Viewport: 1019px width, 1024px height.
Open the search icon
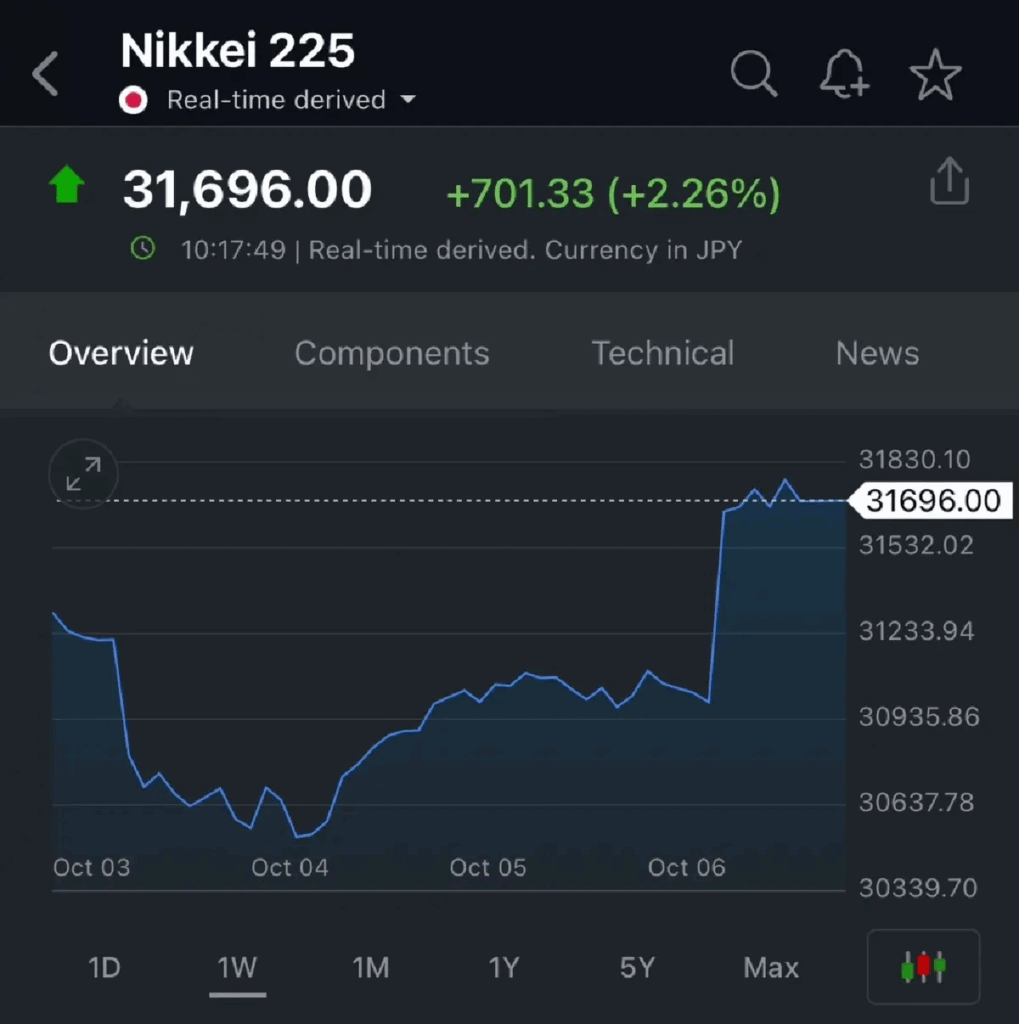(x=753, y=74)
